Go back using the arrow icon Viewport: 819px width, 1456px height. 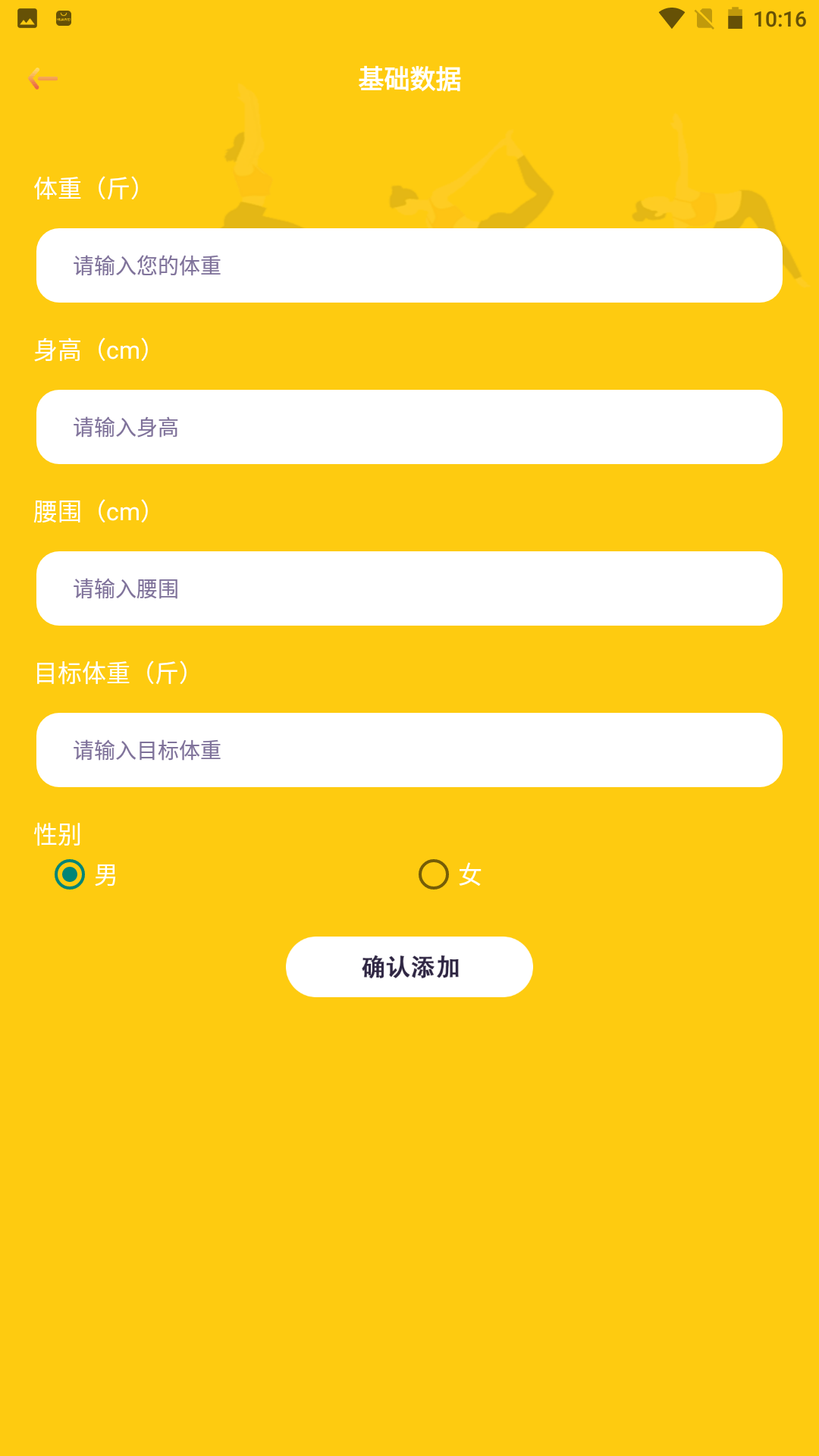click(42, 78)
